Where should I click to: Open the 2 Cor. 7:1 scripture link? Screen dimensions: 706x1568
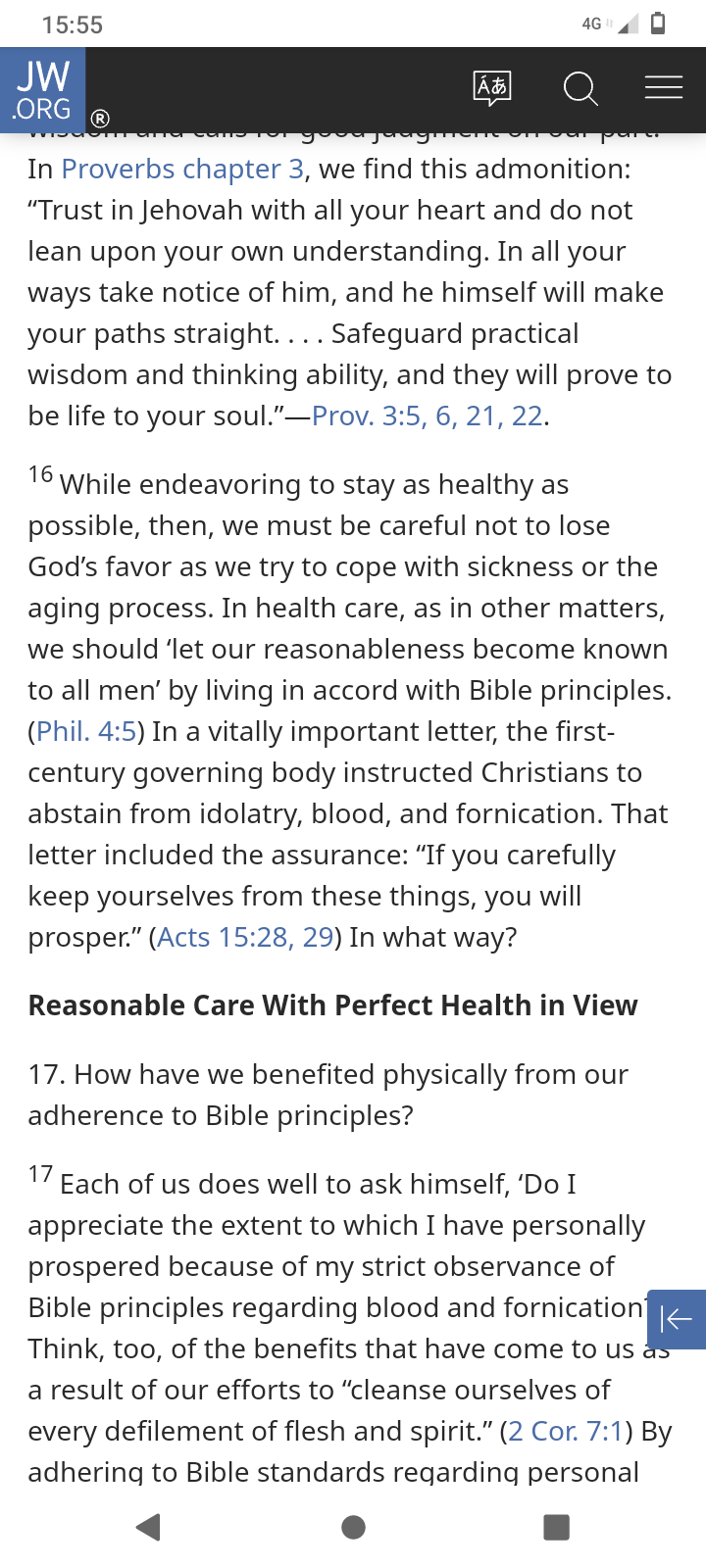tap(566, 1432)
